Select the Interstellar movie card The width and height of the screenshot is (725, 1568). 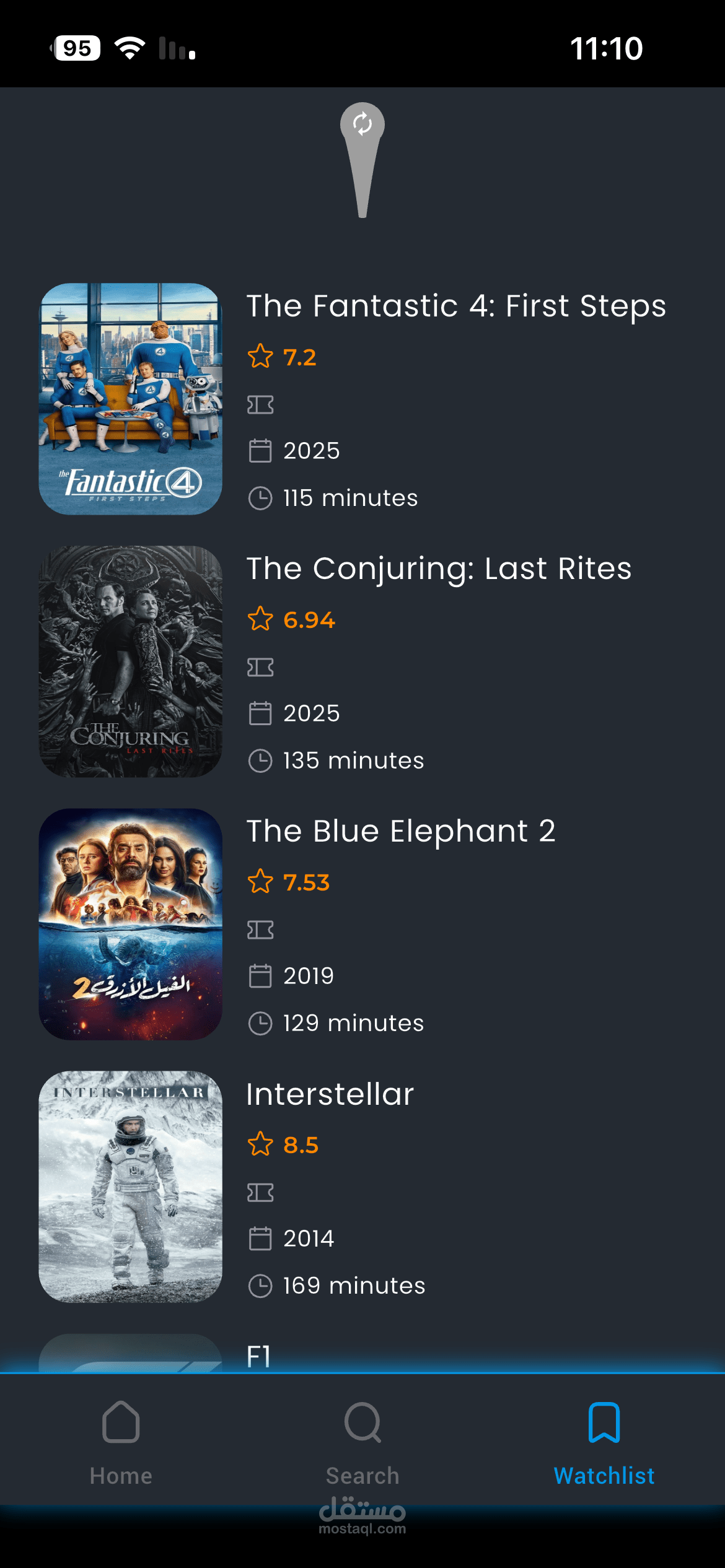point(330,1094)
